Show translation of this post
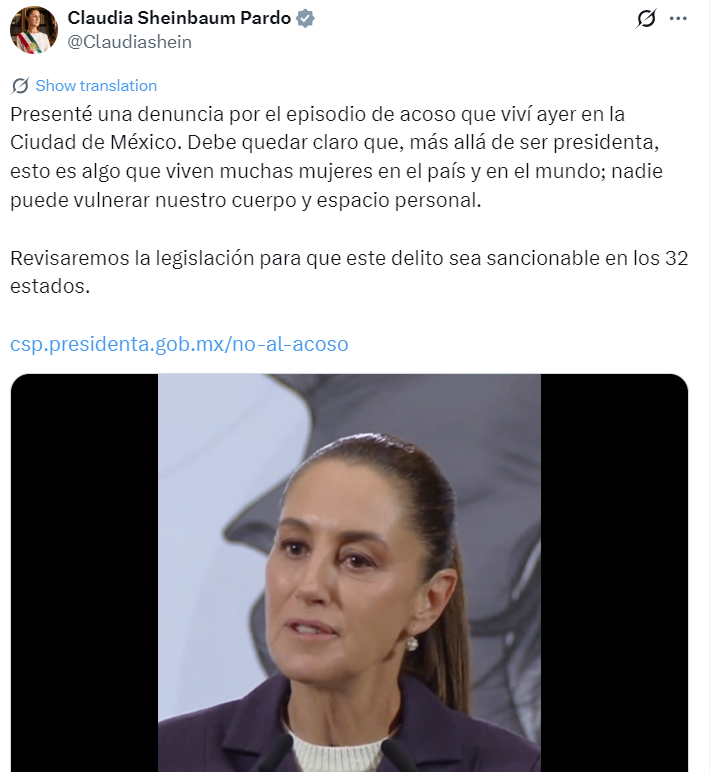The image size is (716, 772). click(96, 86)
